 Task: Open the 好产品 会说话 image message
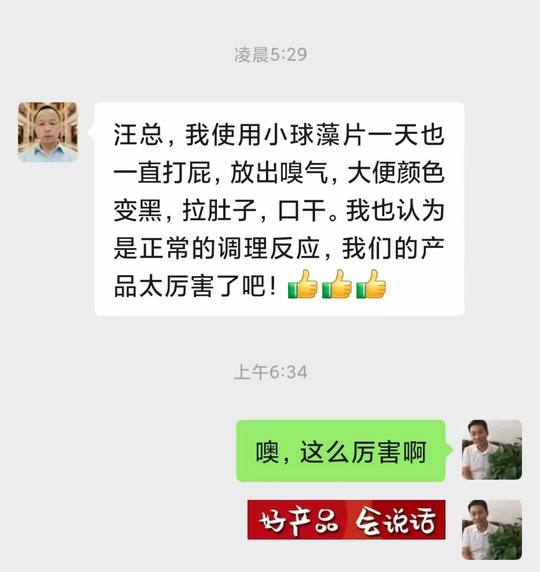[346, 520]
